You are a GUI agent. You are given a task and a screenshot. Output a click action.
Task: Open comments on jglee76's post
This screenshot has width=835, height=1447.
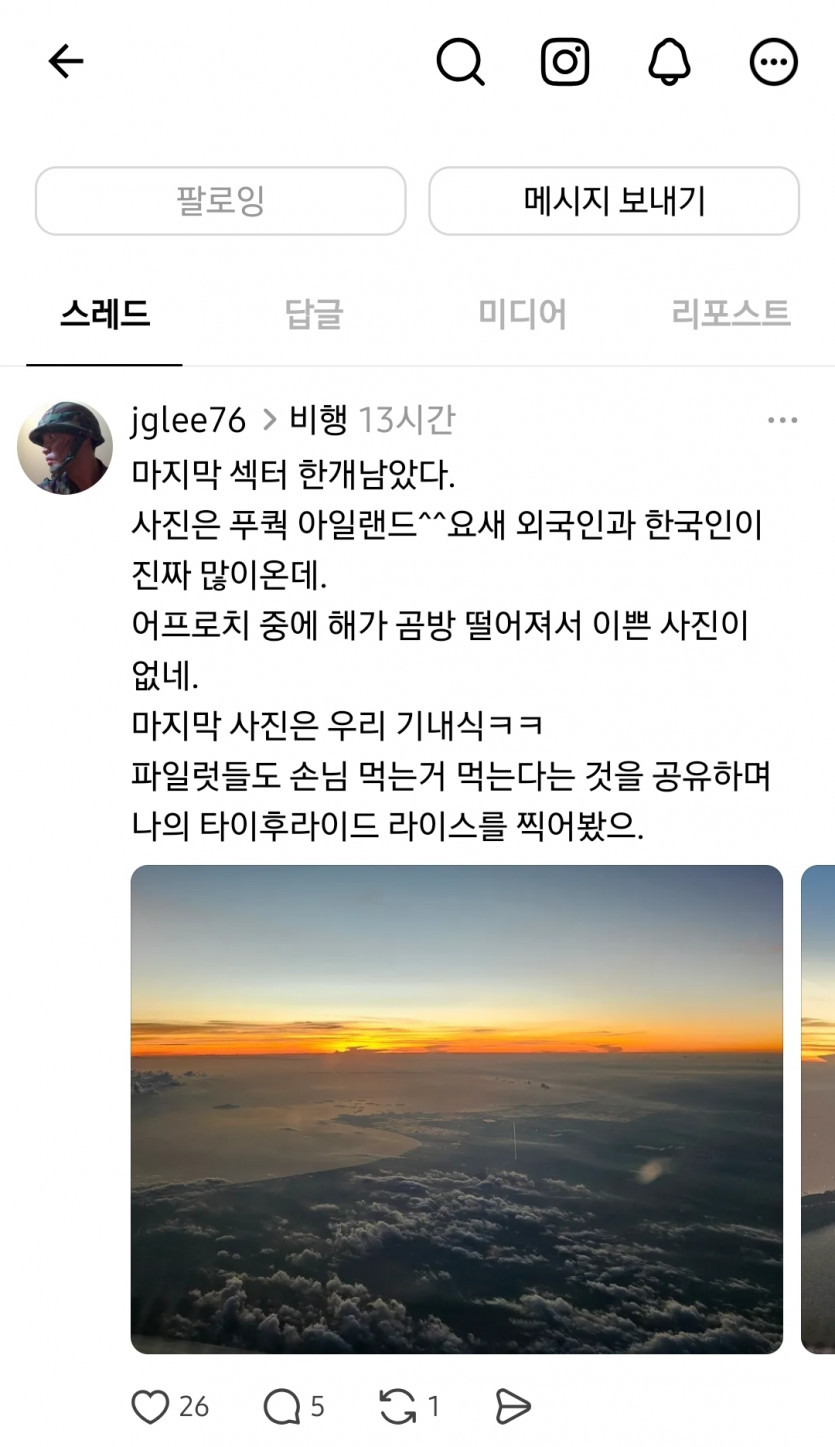click(281, 1407)
